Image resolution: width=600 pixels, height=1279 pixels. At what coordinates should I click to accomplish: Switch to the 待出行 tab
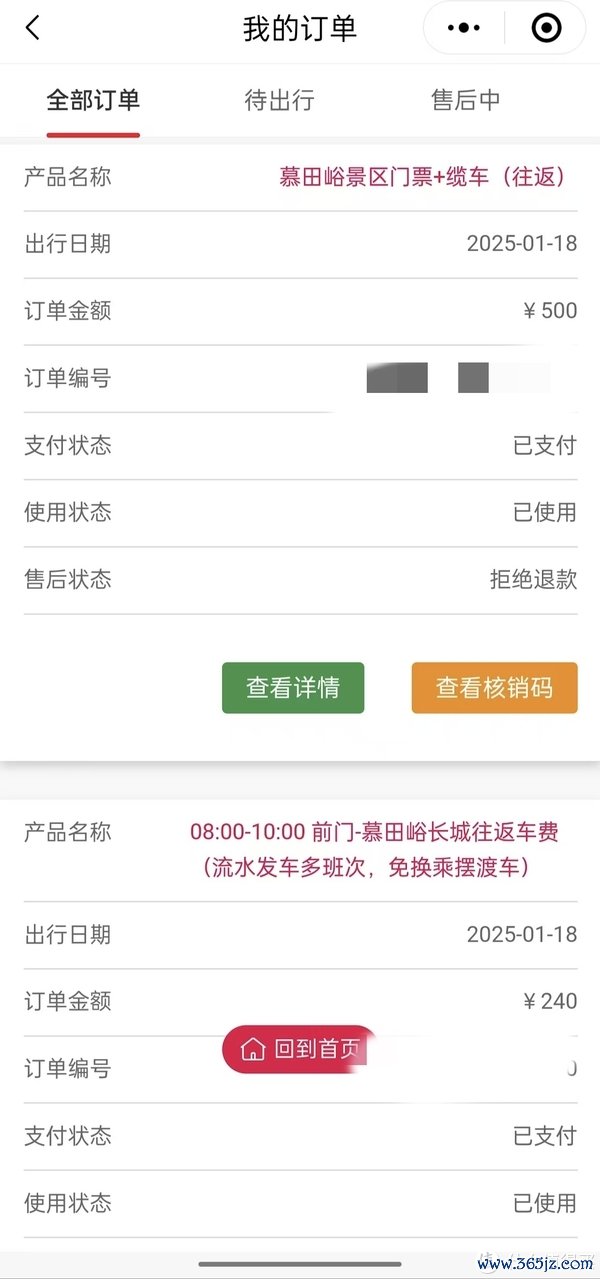pos(279,100)
